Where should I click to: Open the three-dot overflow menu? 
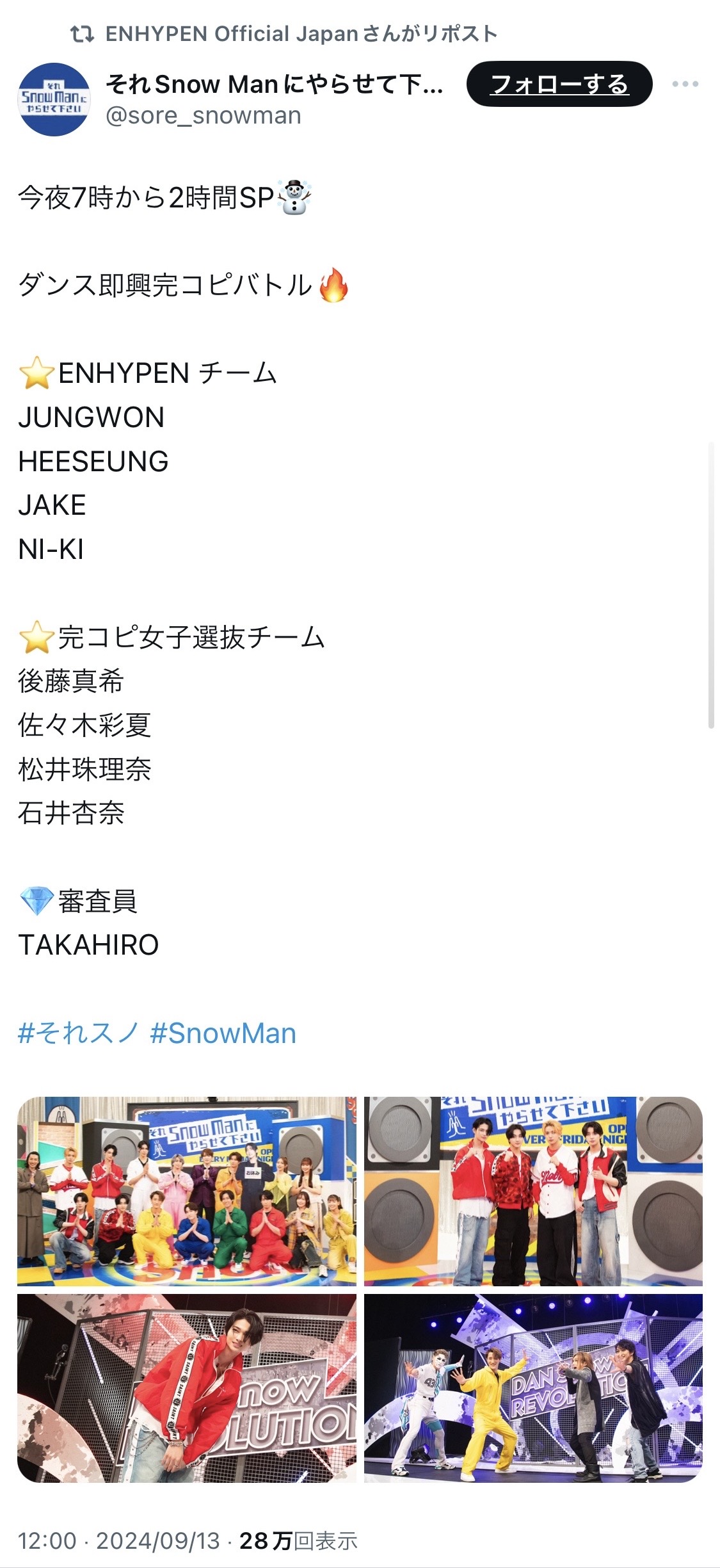tap(685, 84)
